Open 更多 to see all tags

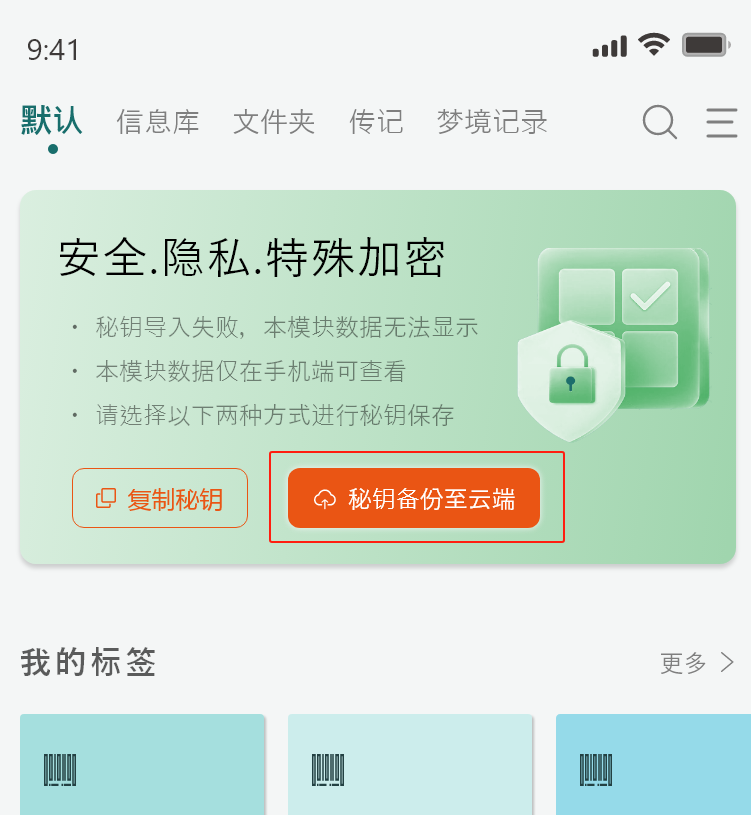[697, 662]
